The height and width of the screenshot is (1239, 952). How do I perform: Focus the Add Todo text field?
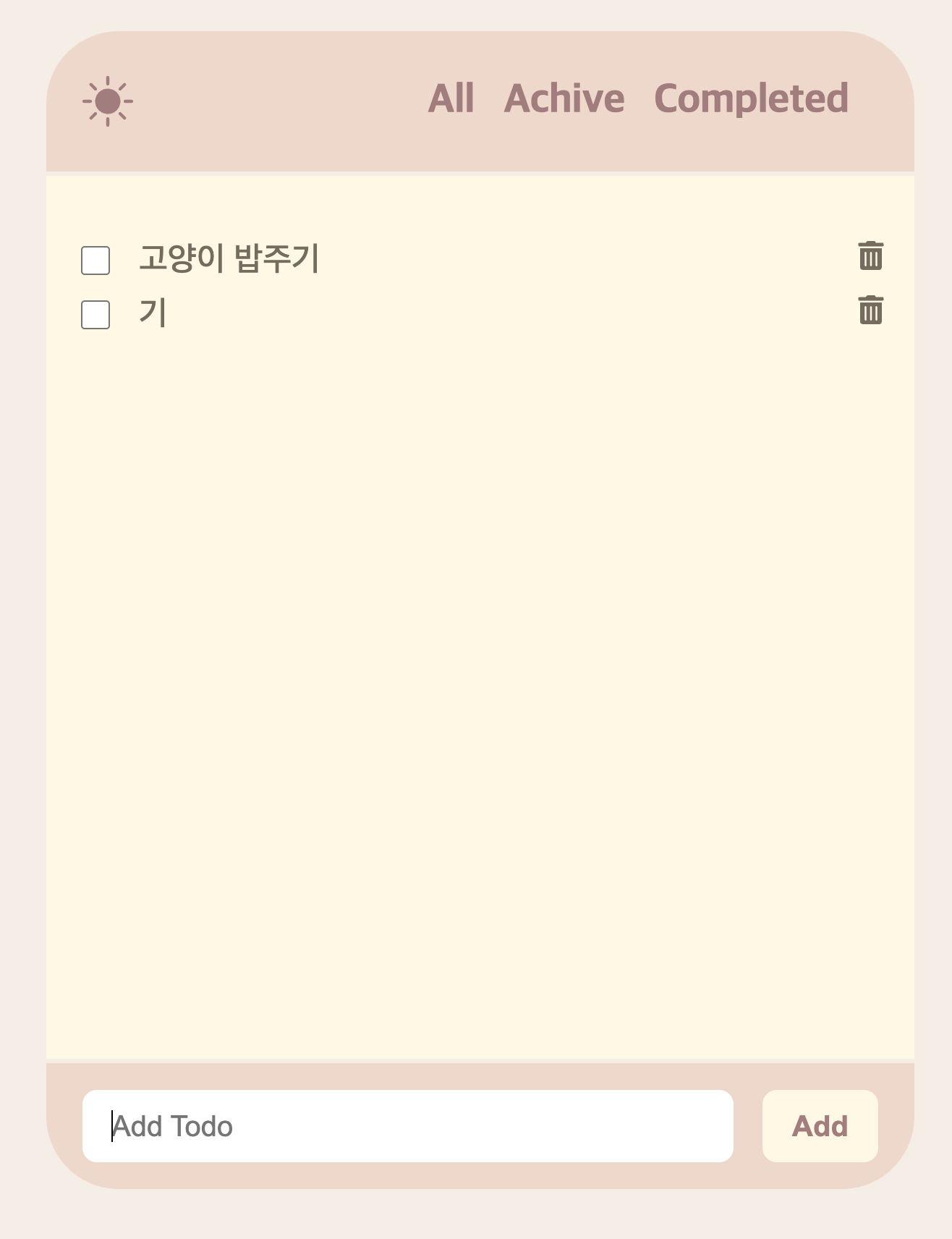coord(407,1126)
